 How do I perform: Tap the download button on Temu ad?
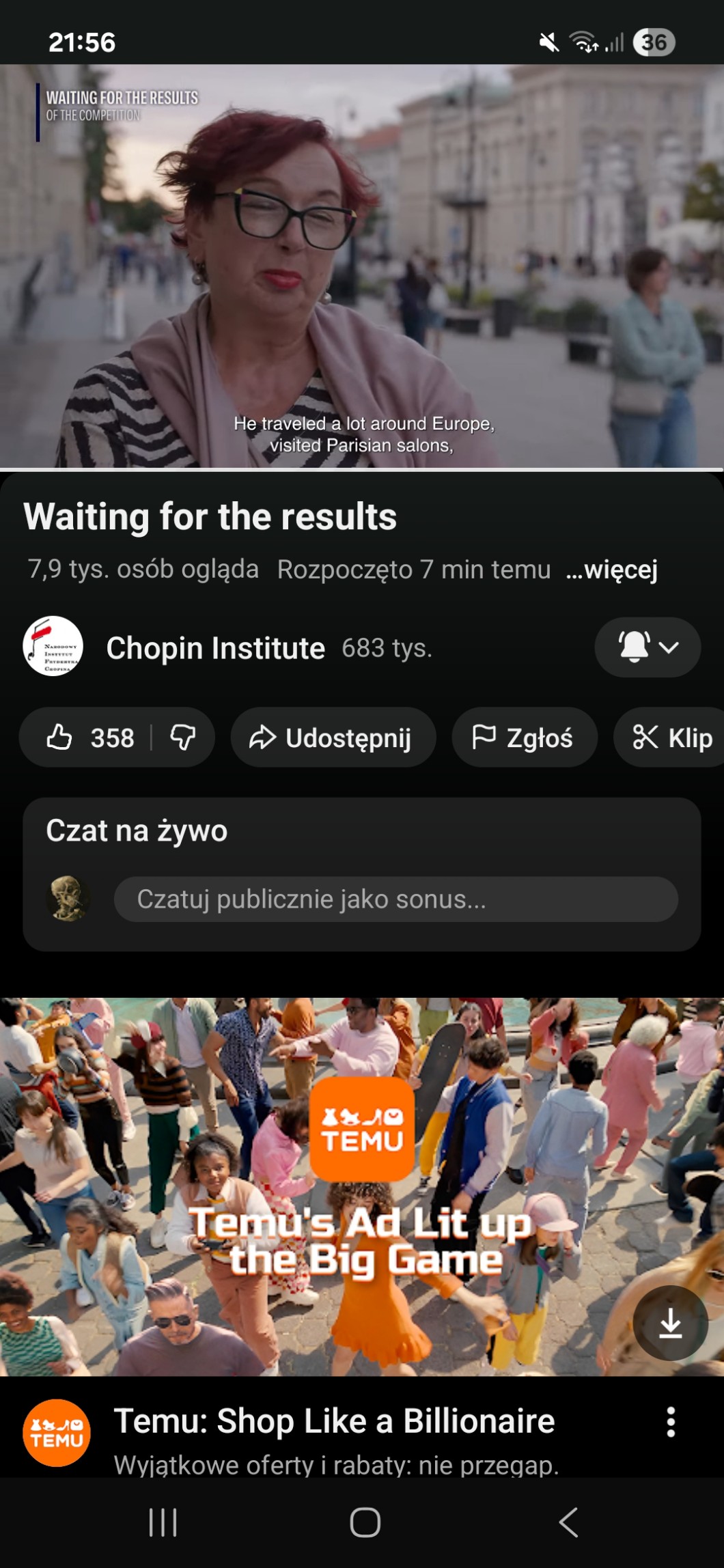point(670,1324)
